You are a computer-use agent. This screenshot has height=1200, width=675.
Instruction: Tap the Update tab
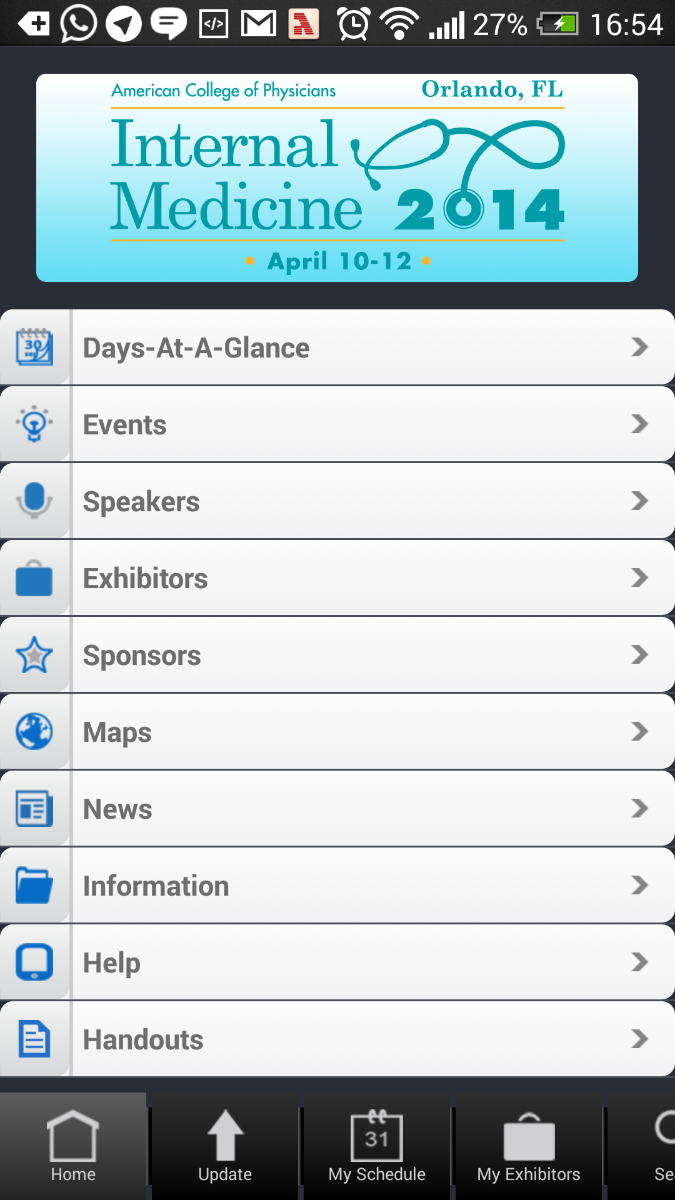[225, 1146]
